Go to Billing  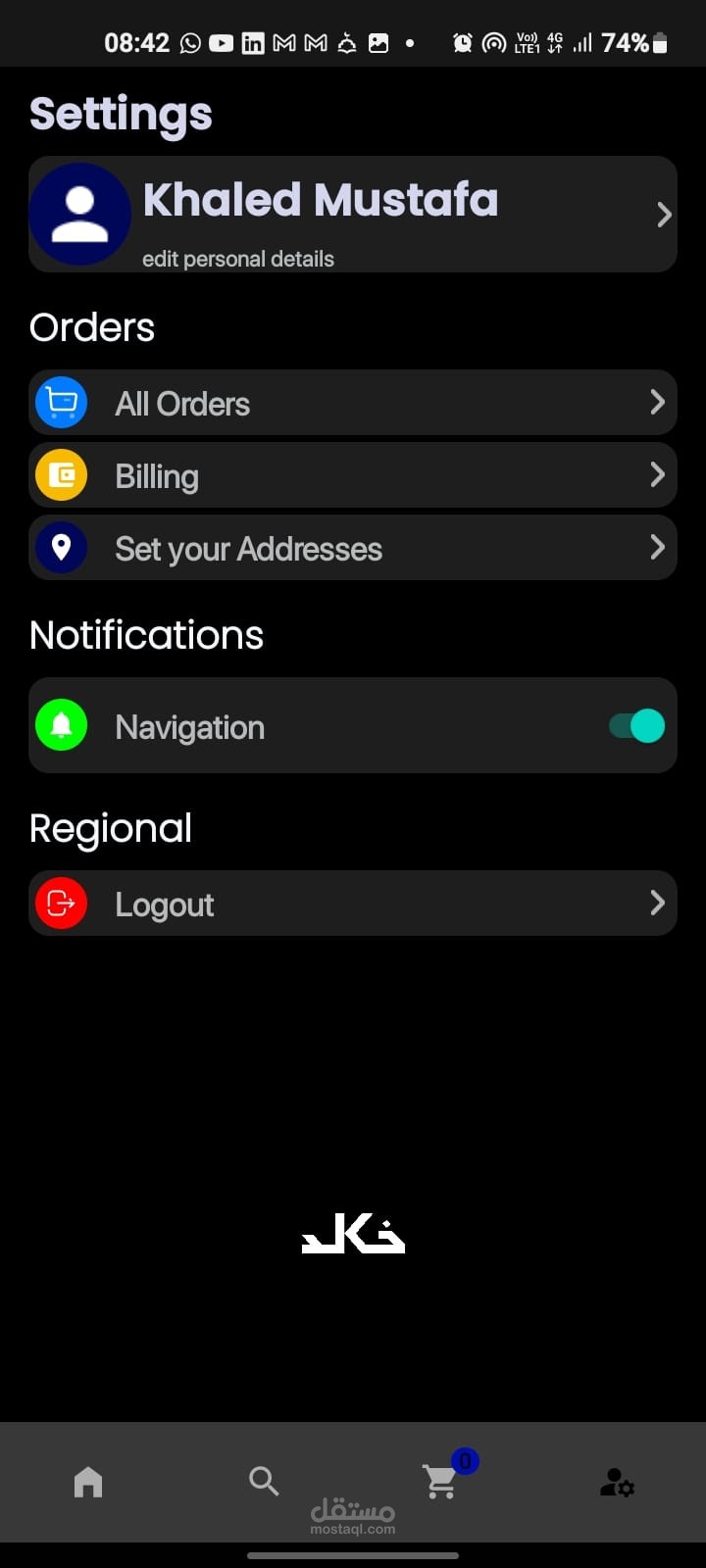pos(353,475)
